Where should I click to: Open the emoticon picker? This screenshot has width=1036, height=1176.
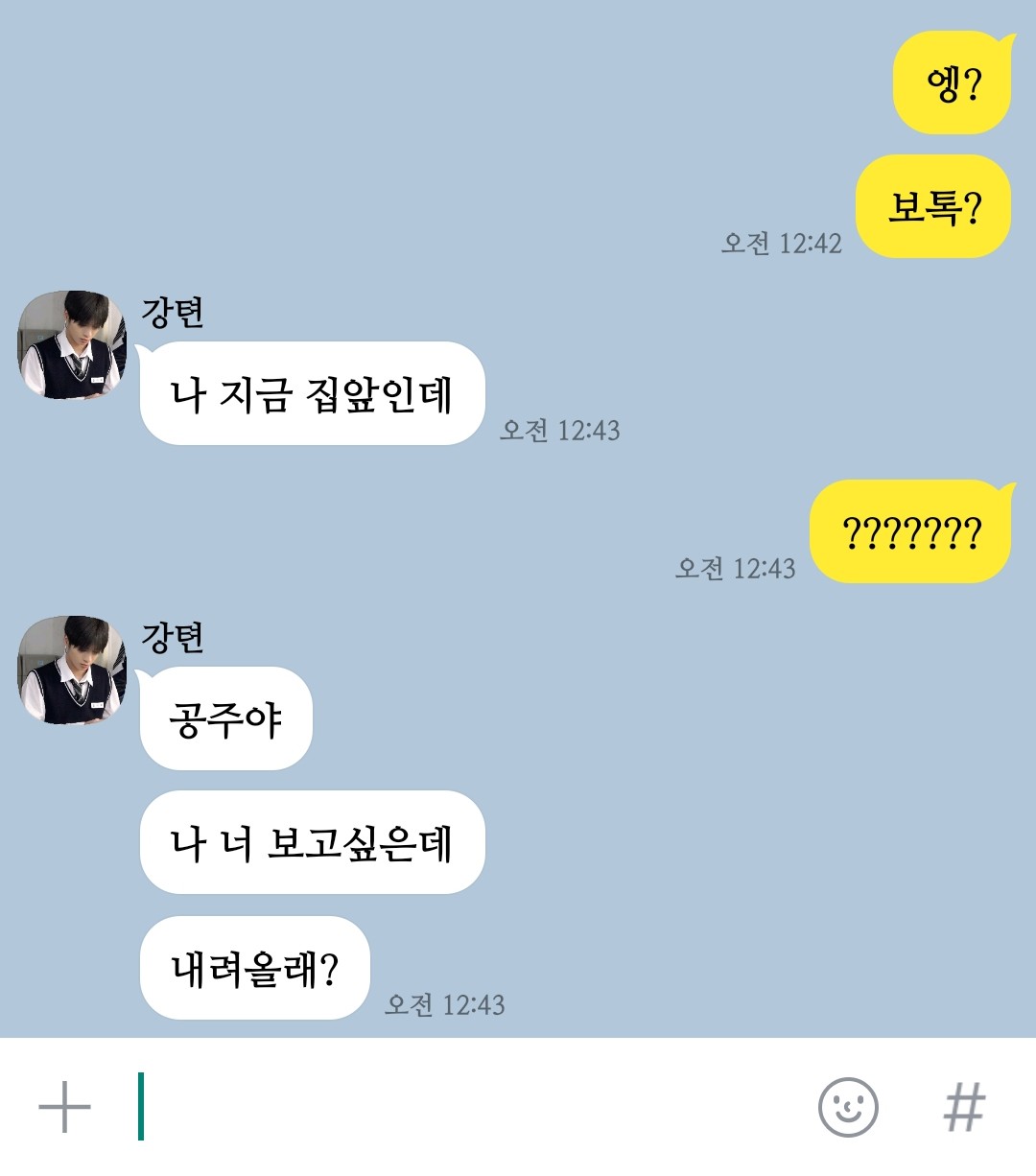[x=848, y=1107]
